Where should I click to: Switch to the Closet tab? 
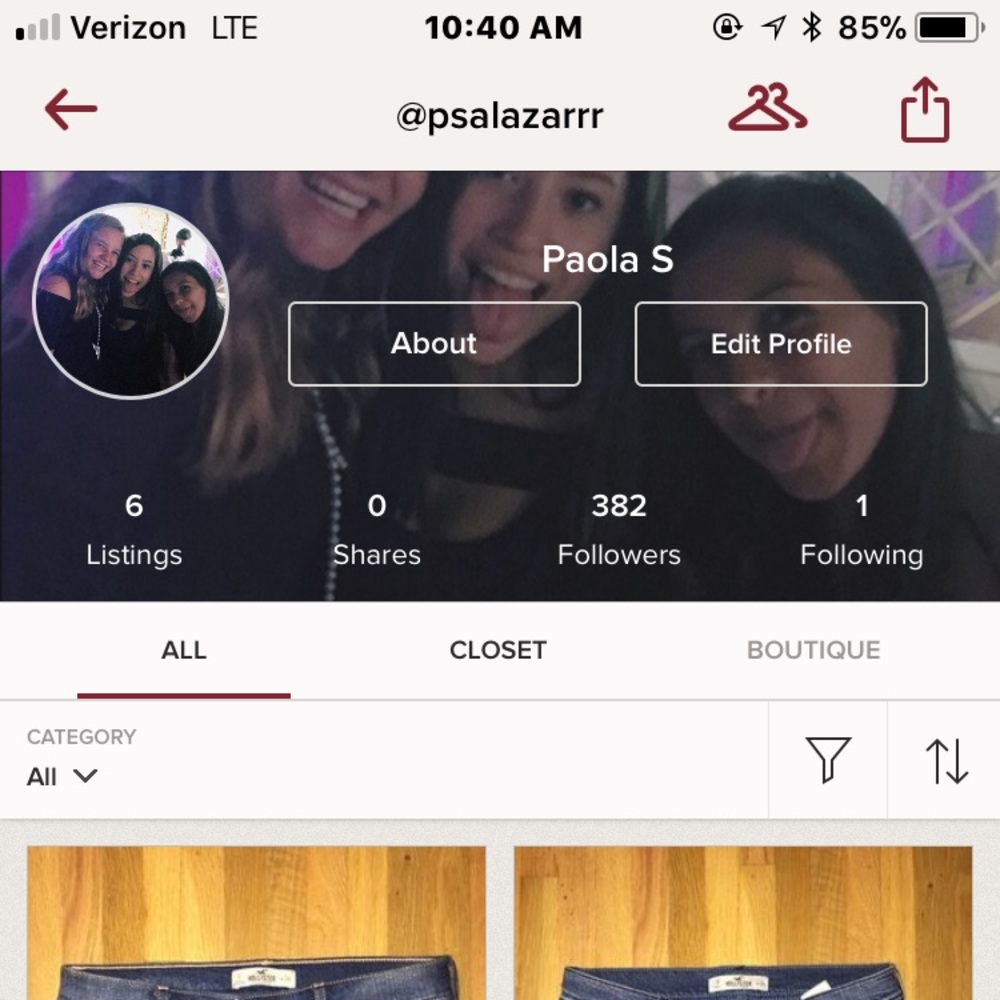click(x=497, y=650)
